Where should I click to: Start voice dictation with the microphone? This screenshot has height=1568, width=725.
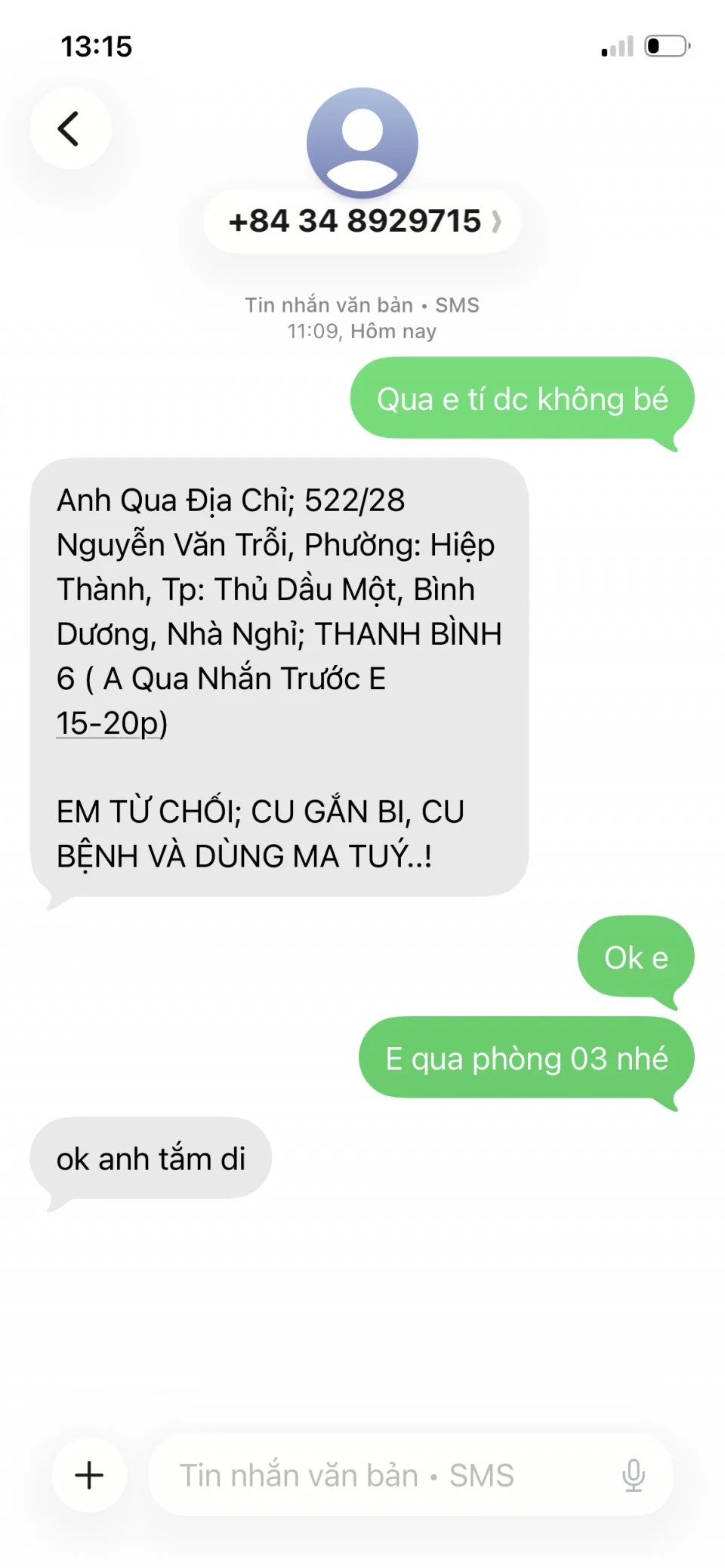tap(633, 1474)
